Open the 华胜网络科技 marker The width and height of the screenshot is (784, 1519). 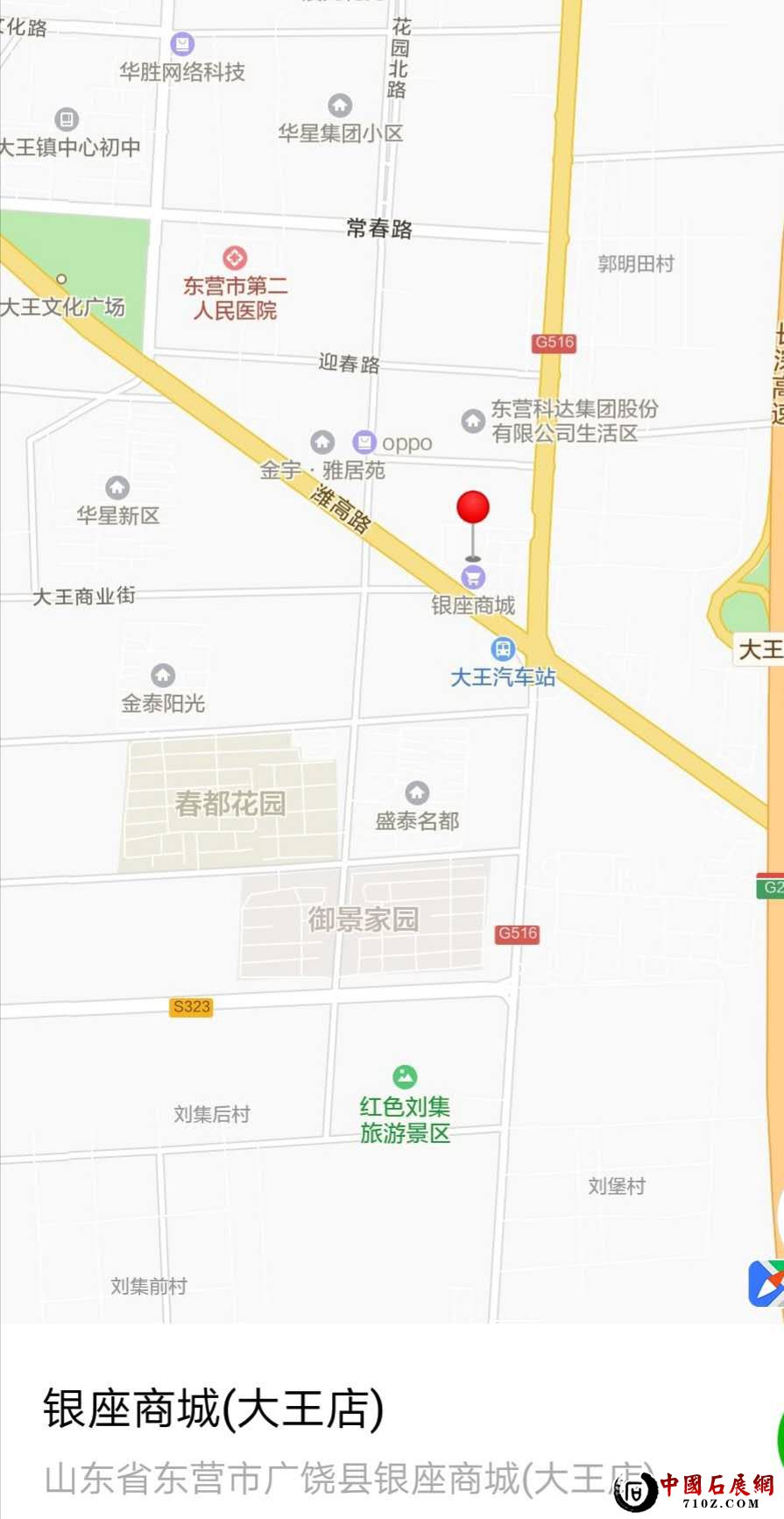pyautogui.click(x=182, y=43)
